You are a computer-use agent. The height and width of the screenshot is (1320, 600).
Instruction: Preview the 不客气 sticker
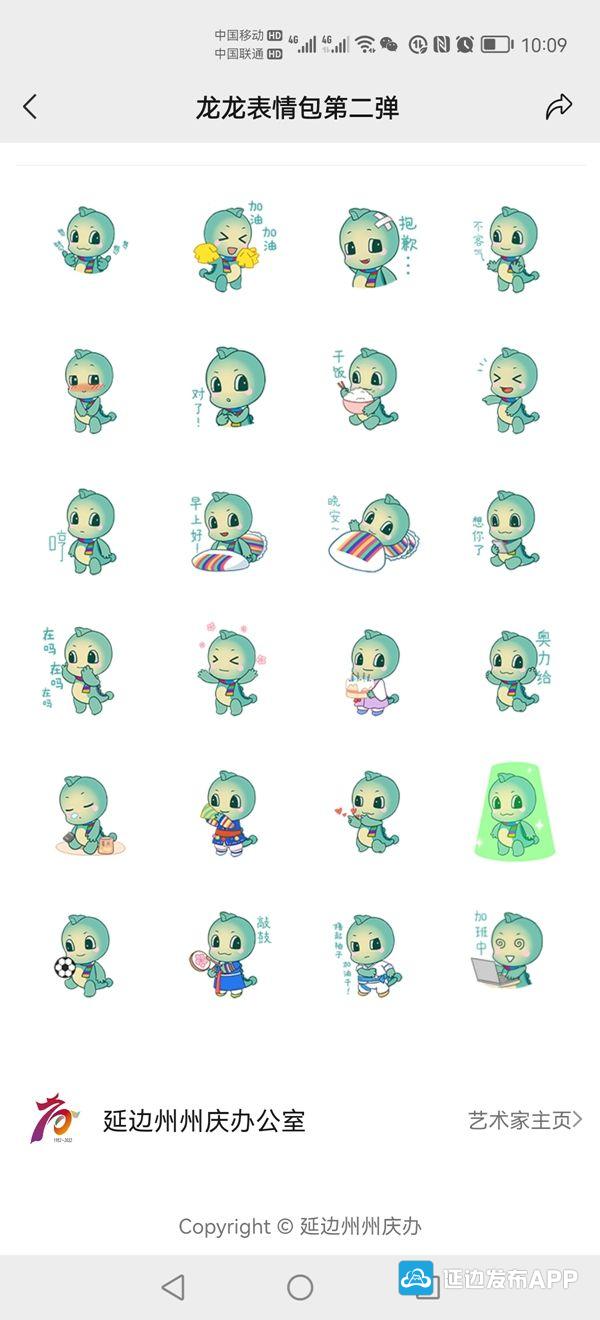[510, 247]
